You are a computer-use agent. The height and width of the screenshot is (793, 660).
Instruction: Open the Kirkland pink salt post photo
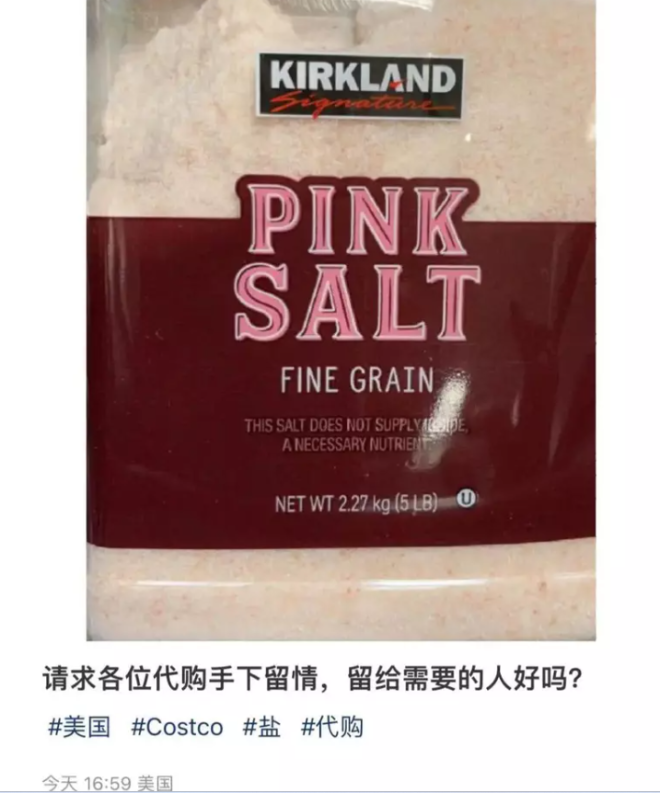tap(340, 320)
